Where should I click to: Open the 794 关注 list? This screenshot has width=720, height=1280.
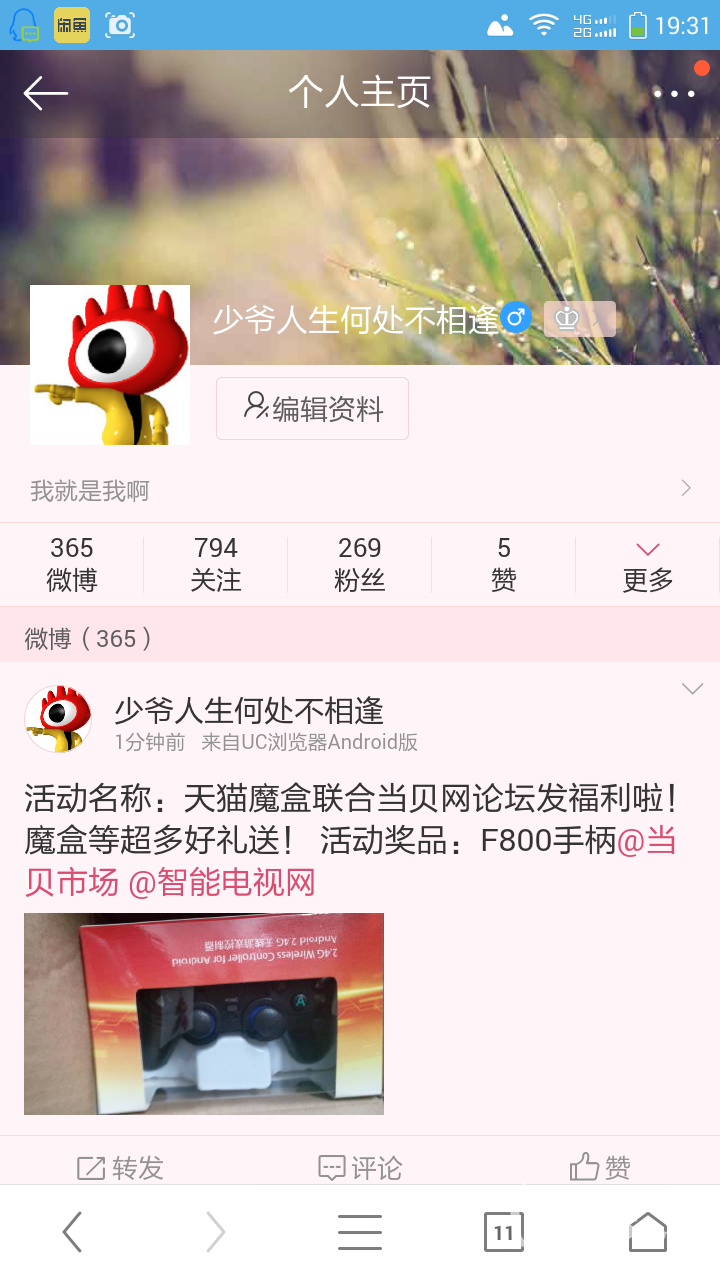tap(216, 564)
